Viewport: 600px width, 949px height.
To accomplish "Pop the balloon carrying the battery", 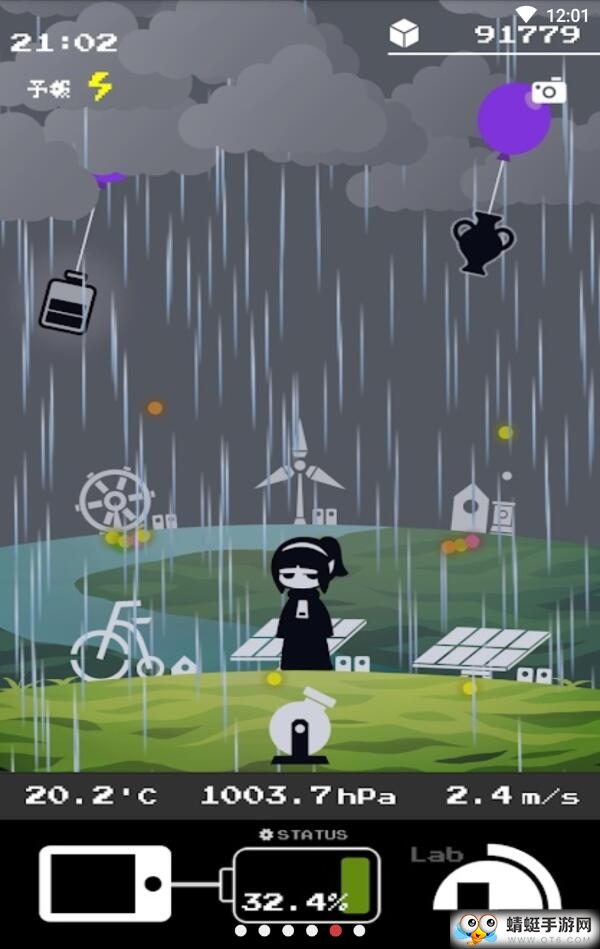I will tap(110, 178).
